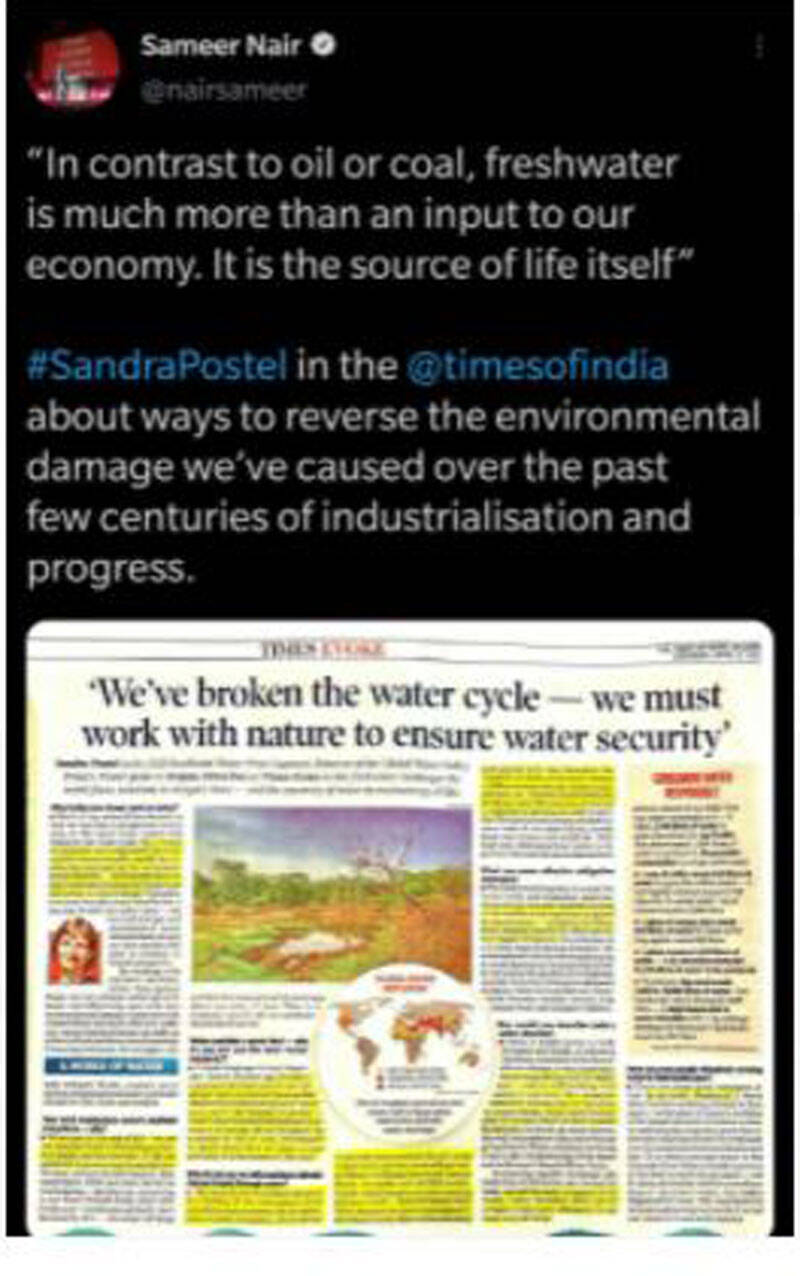Open the #SandraPostel hashtag
This screenshot has width=800, height=1276.
(x=156, y=366)
